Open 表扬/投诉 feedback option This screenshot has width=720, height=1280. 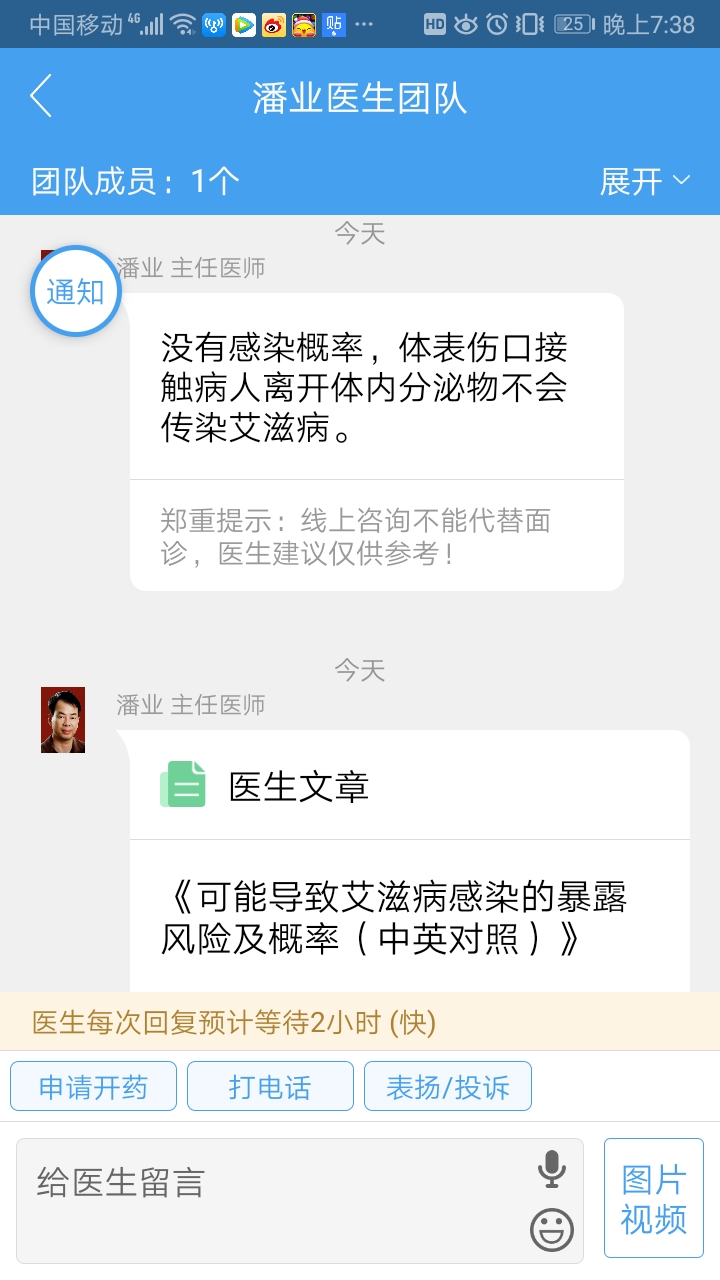click(447, 1086)
